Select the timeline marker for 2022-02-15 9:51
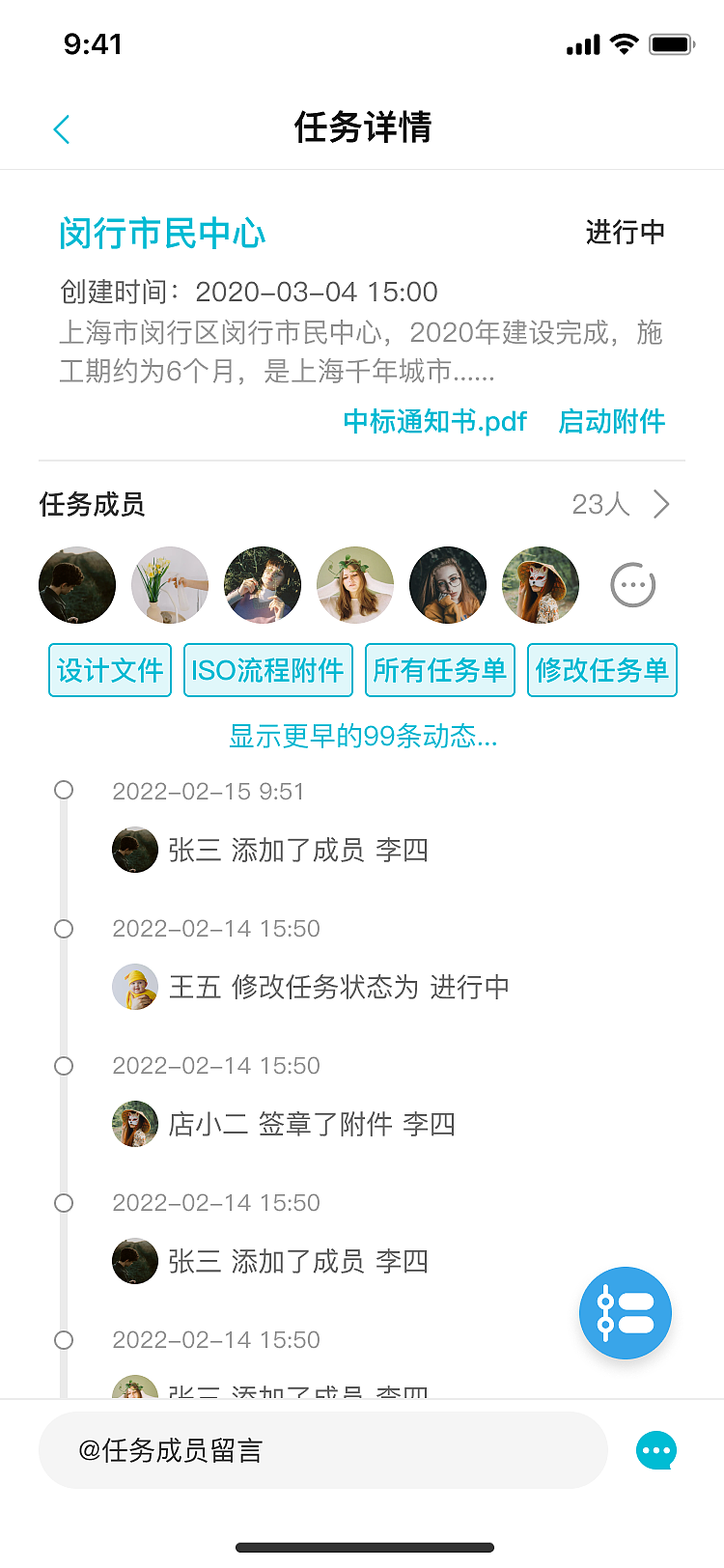The width and height of the screenshot is (724, 1568). click(x=64, y=790)
